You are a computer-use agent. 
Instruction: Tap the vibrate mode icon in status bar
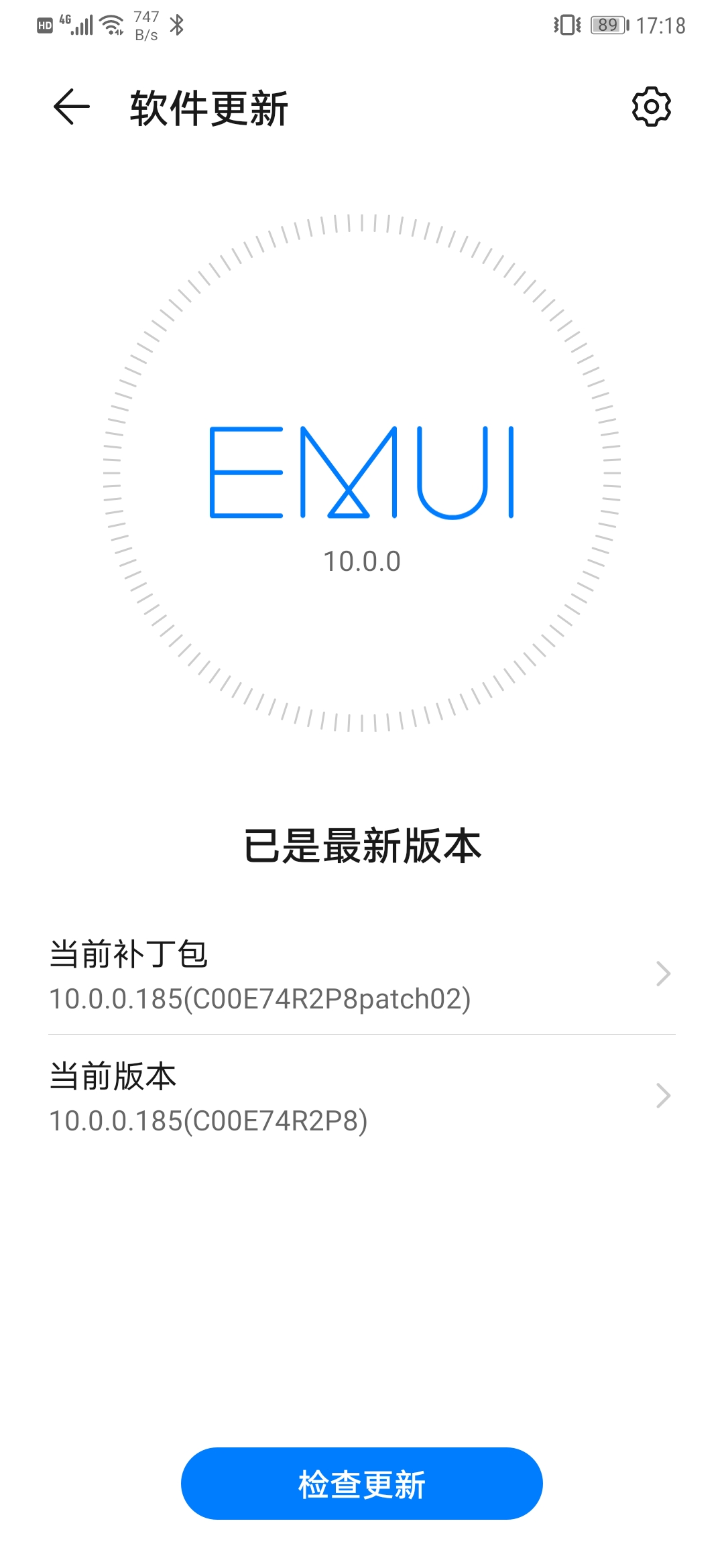565,25
